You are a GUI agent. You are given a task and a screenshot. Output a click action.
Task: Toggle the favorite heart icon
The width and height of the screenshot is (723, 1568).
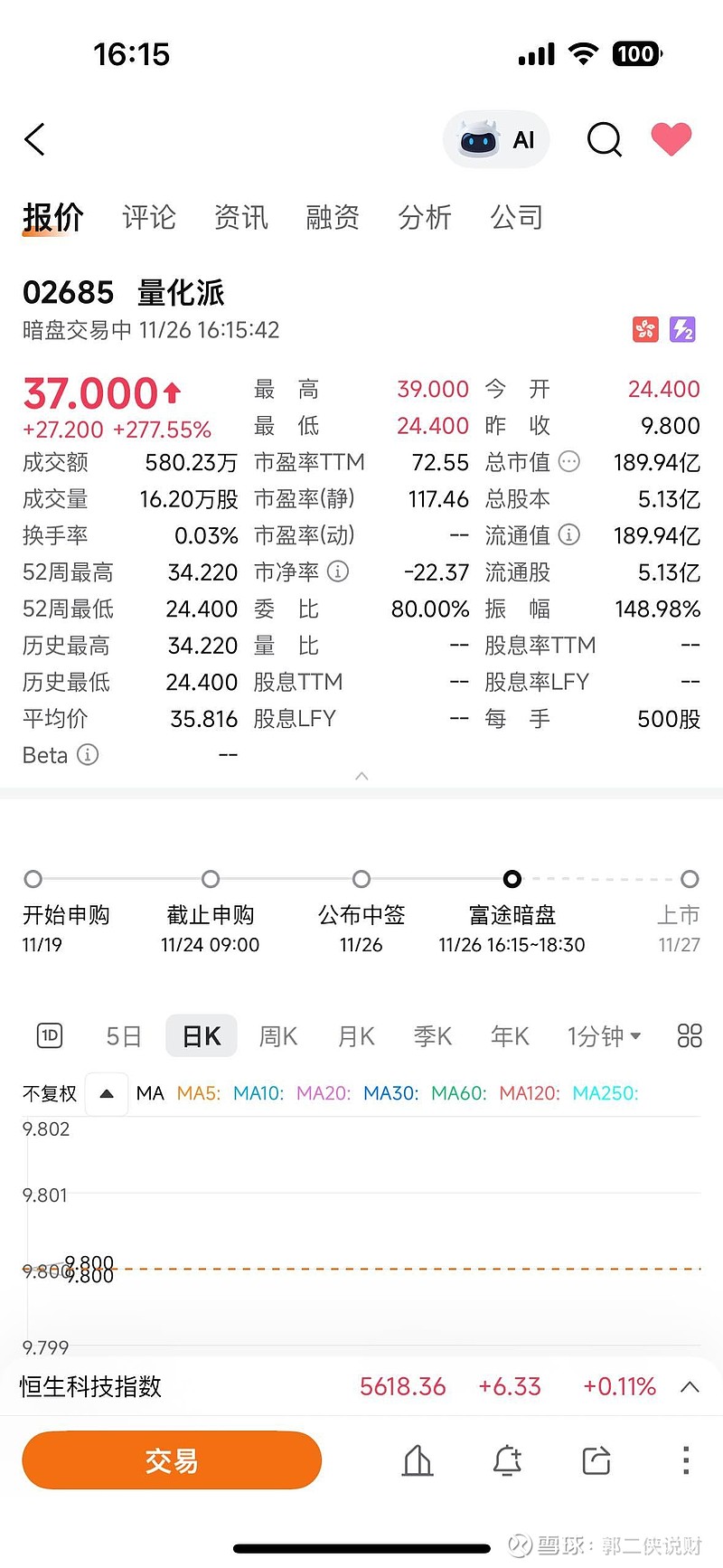point(671,139)
